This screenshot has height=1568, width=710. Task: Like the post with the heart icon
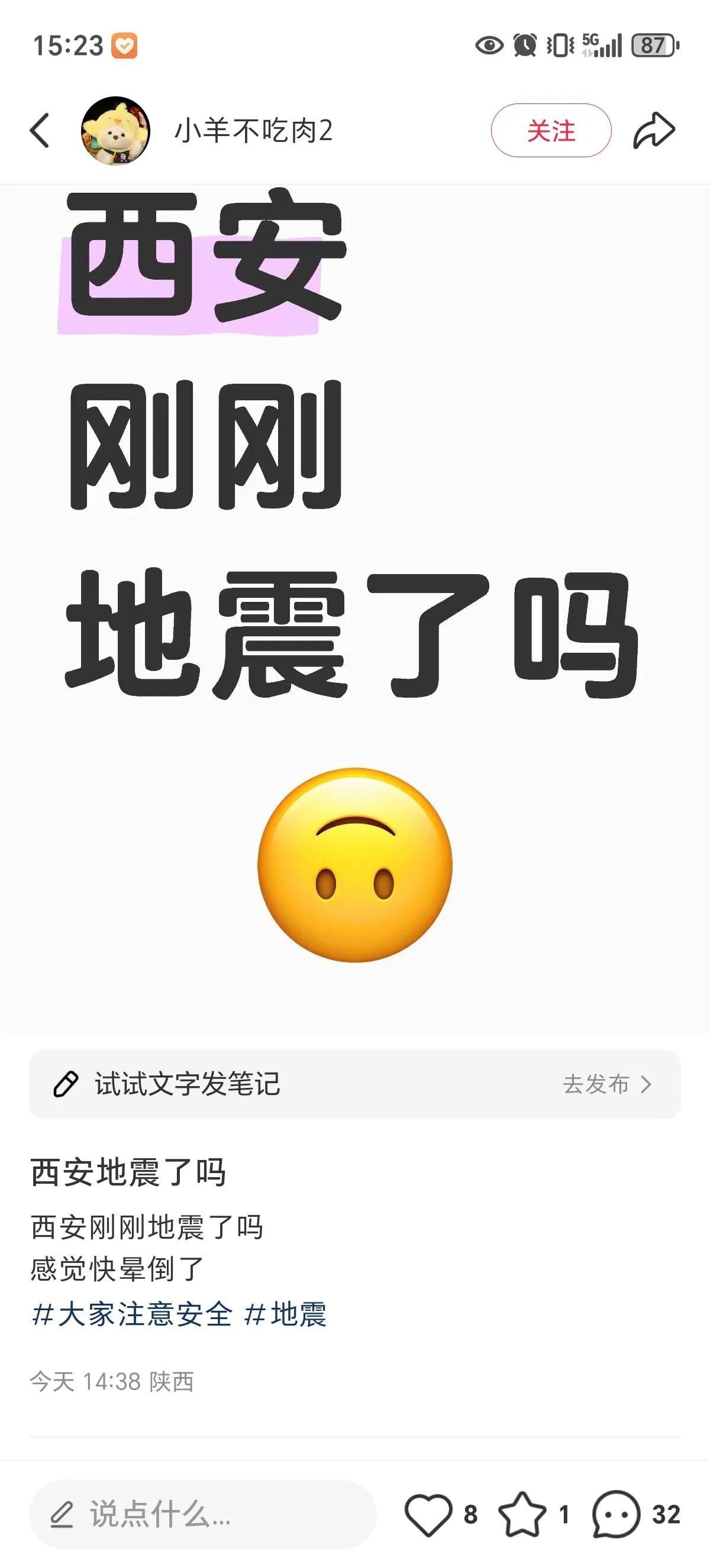[x=429, y=1514]
